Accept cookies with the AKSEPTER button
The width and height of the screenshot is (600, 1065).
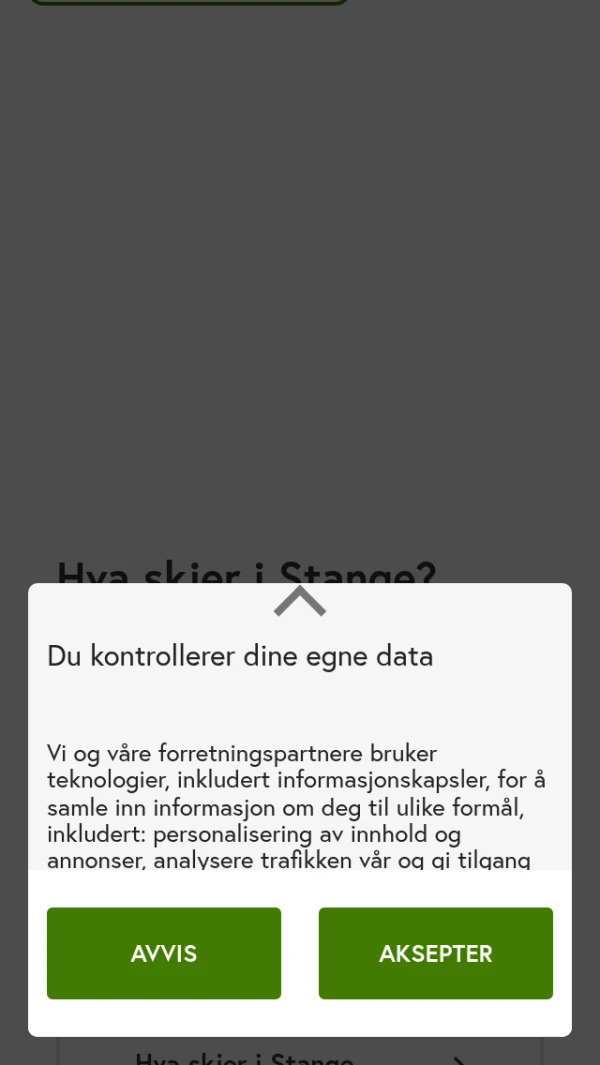click(x=435, y=953)
